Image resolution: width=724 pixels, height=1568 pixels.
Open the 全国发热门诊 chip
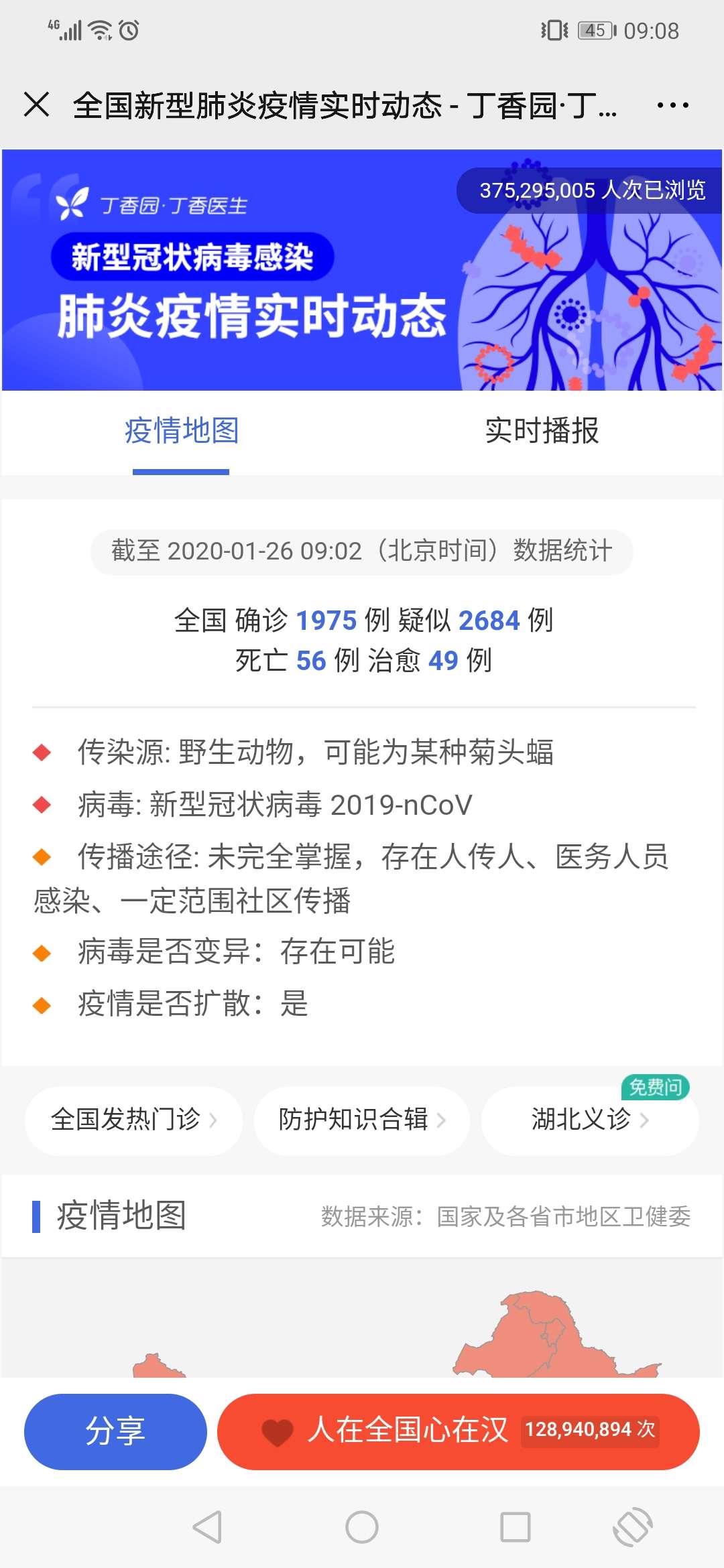tap(134, 1120)
